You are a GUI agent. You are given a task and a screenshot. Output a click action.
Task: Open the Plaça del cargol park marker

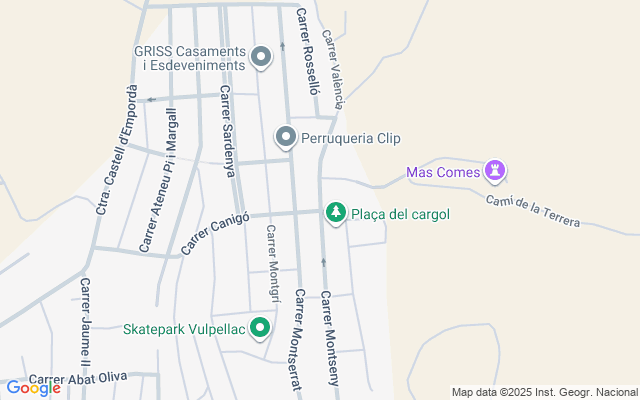pyautogui.click(x=336, y=213)
